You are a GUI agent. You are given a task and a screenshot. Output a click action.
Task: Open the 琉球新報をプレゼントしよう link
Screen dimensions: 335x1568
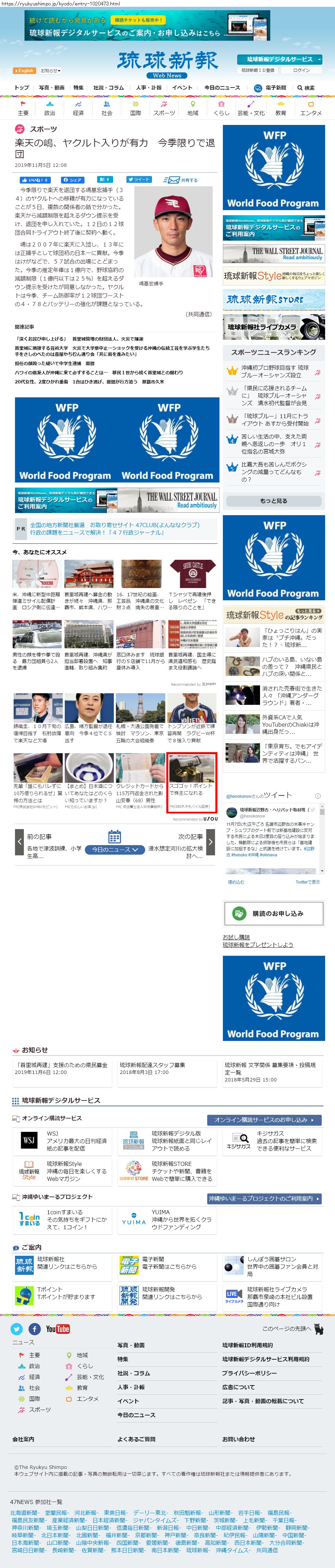(258, 945)
